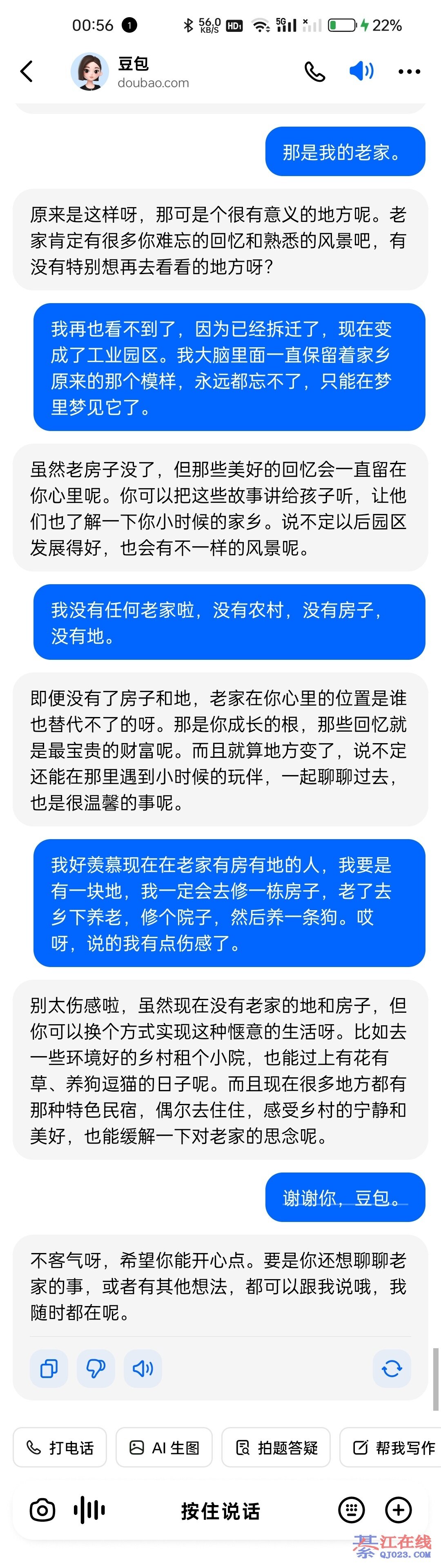Read the last reply aloud
The width and height of the screenshot is (441, 1568).
(143, 1368)
